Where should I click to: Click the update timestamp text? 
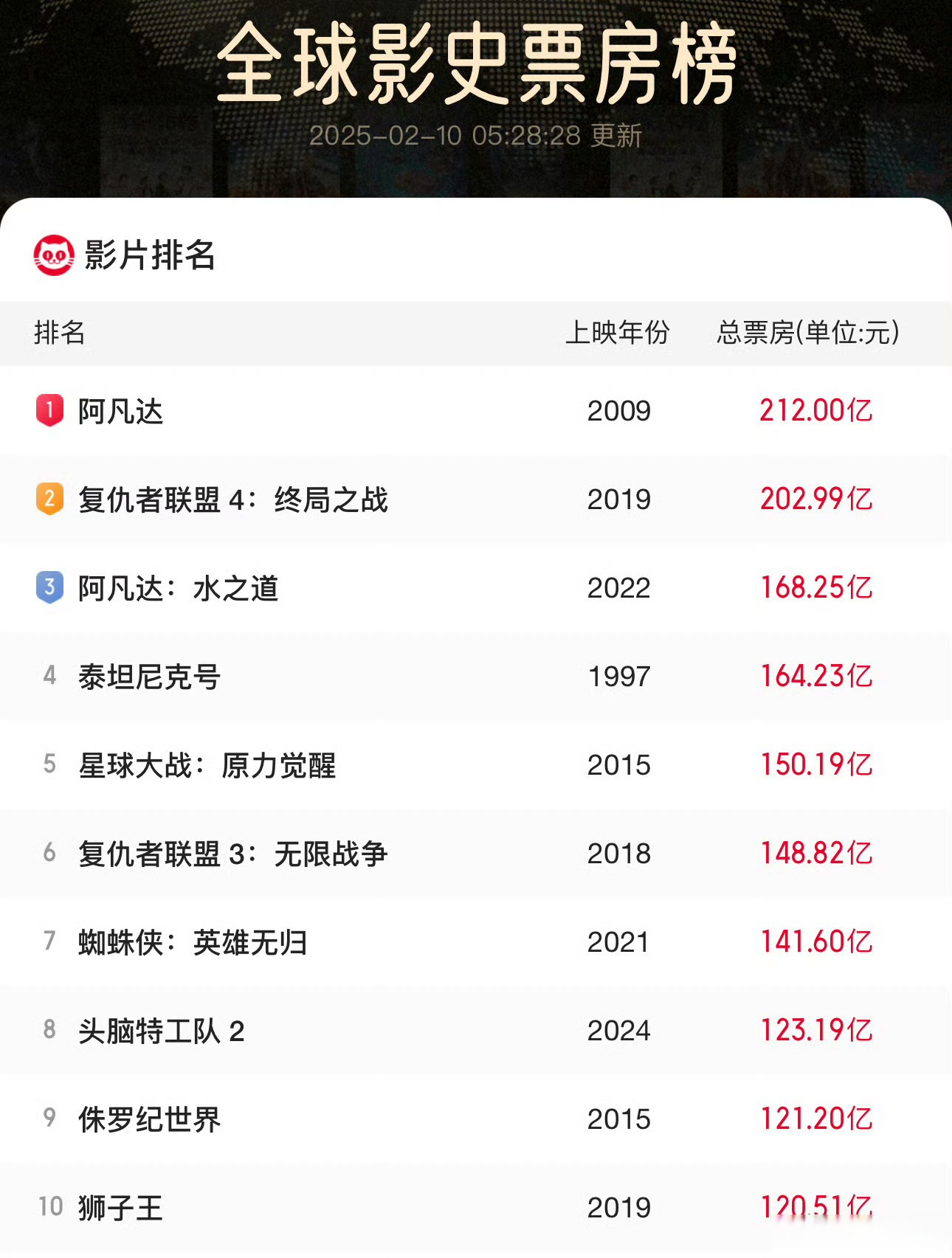pyautogui.click(x=476, y=136)
